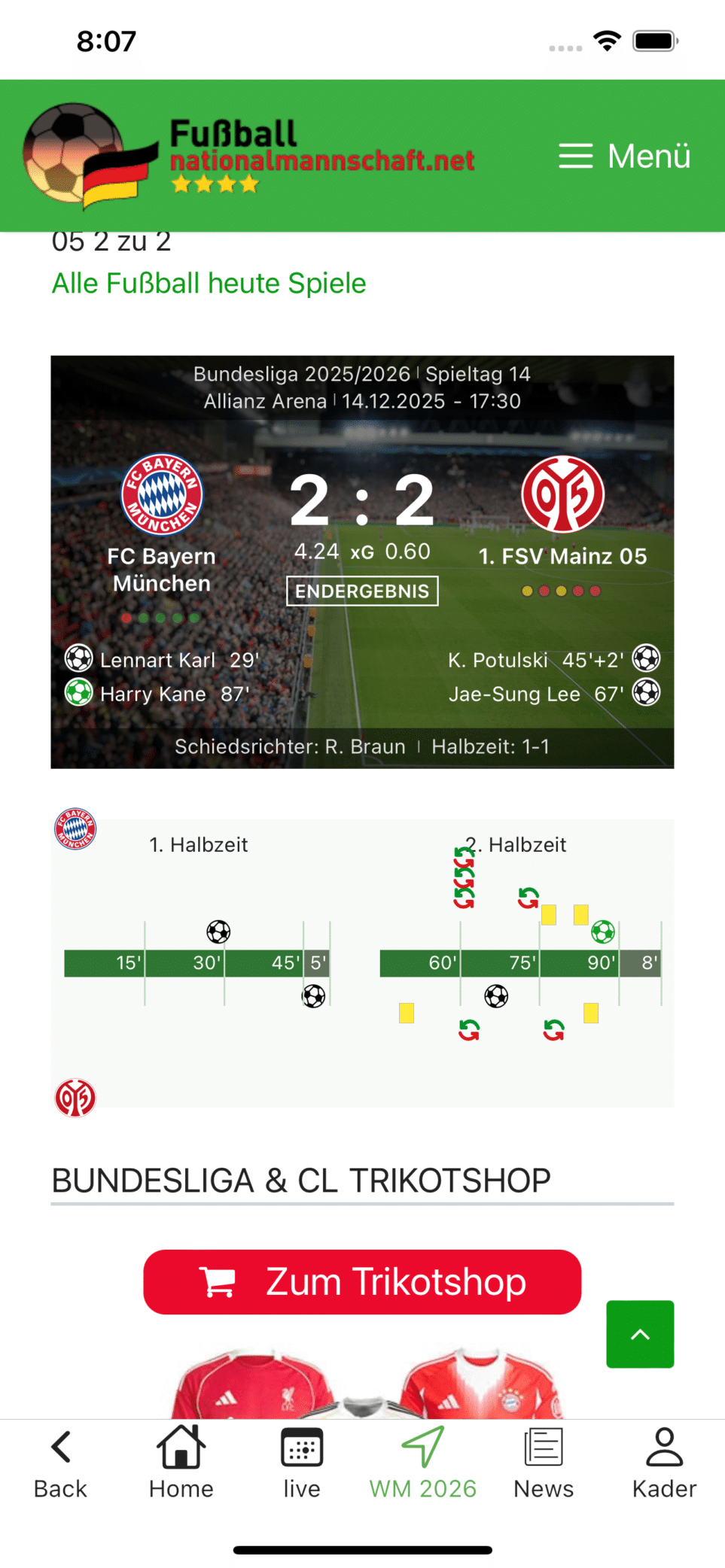The width and height of the screenshot is (725, 1568).
Task: Tap the Zum Trikotshop button
Action: [362, 1281]
